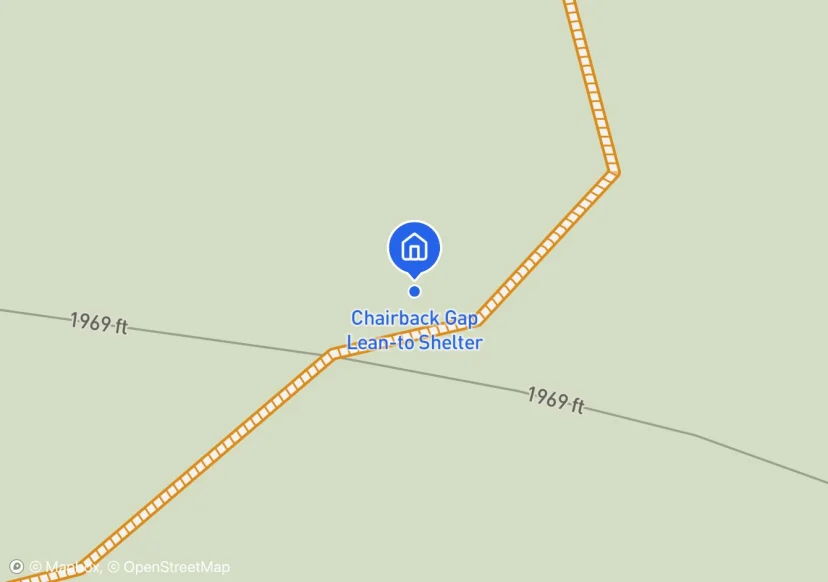This screenshot has width=828, height=582.
Task: Tap the Chairback Gap Lean-to Shelter marker
Action: pos(414,247)
